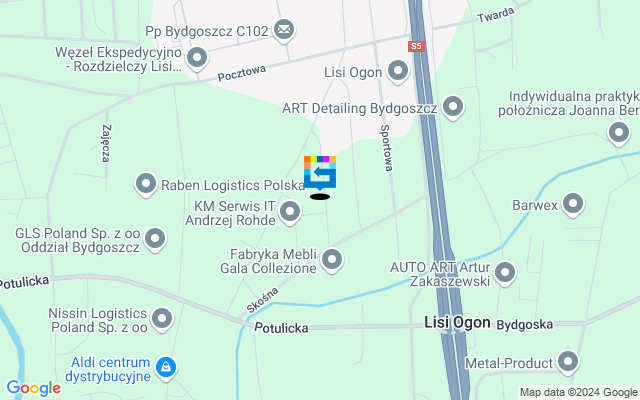This screenshot has height=400, width=640.
Task: Tap the AUTO ART Artur Zakaszewski marker
Action: [505, 271]
